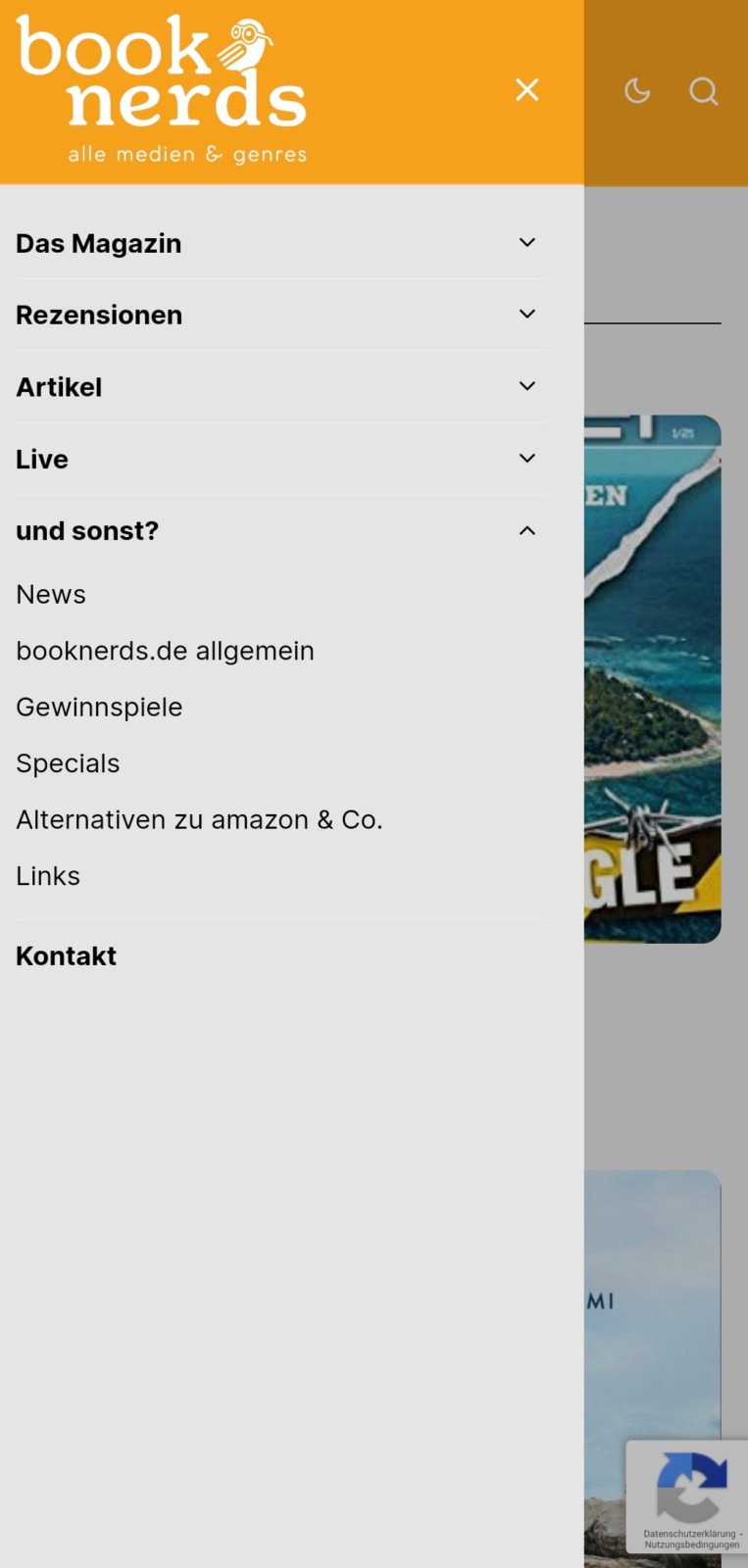Open the News page

(x=51, y=595)
